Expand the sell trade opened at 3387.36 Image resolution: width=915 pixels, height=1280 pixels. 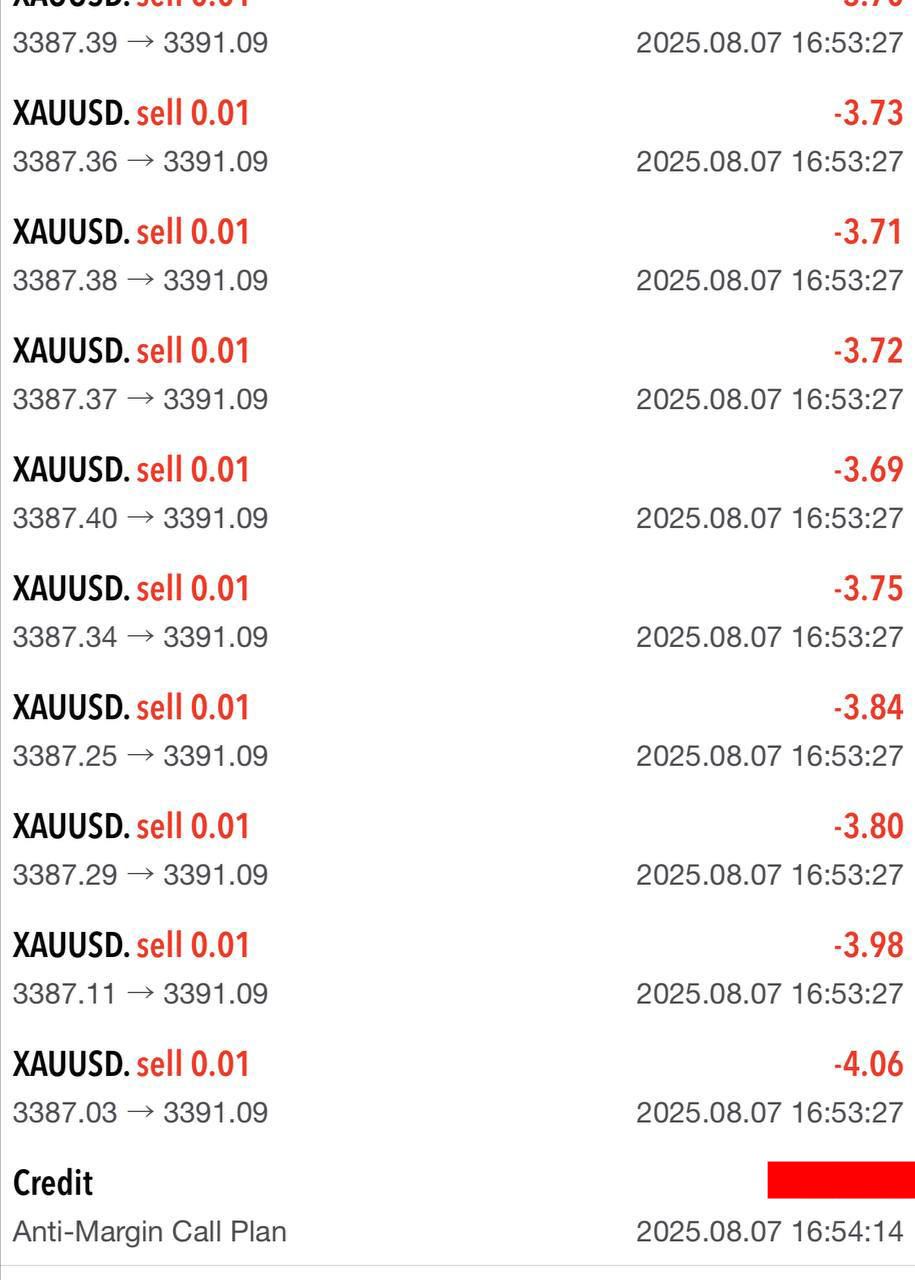[x=457, y=138]
